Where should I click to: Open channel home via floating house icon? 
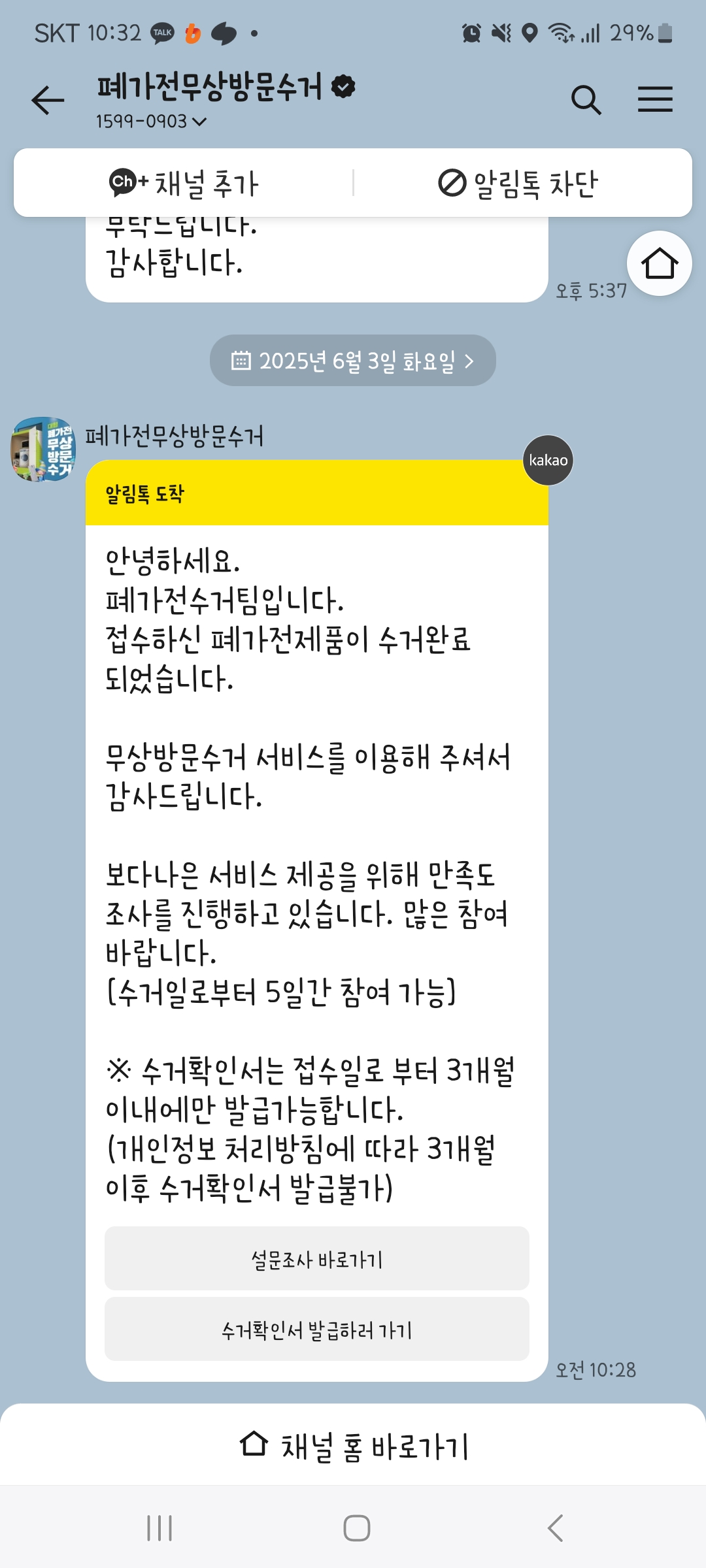pos(659,263)
